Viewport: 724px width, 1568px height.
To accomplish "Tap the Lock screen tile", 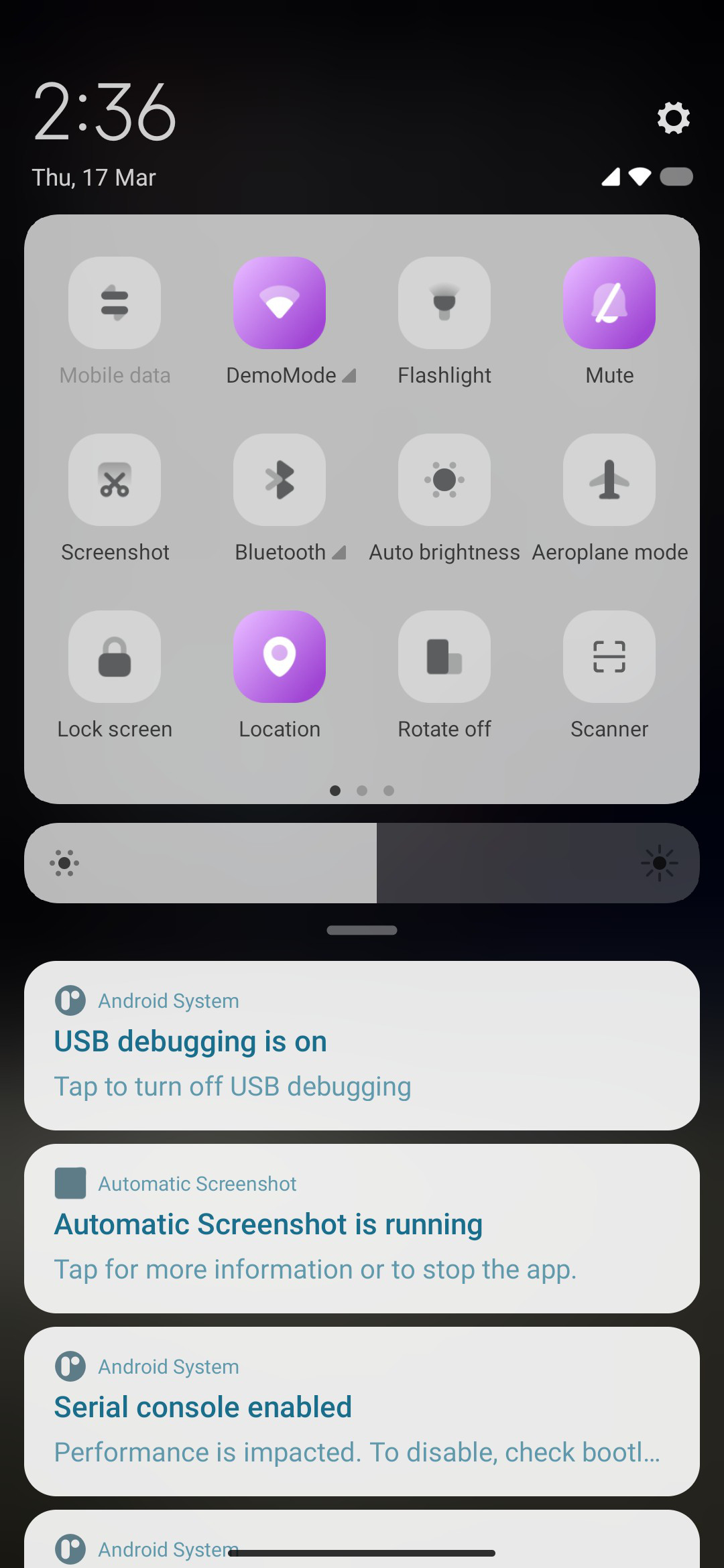I will pyautogui.click(x=115, y=657).
